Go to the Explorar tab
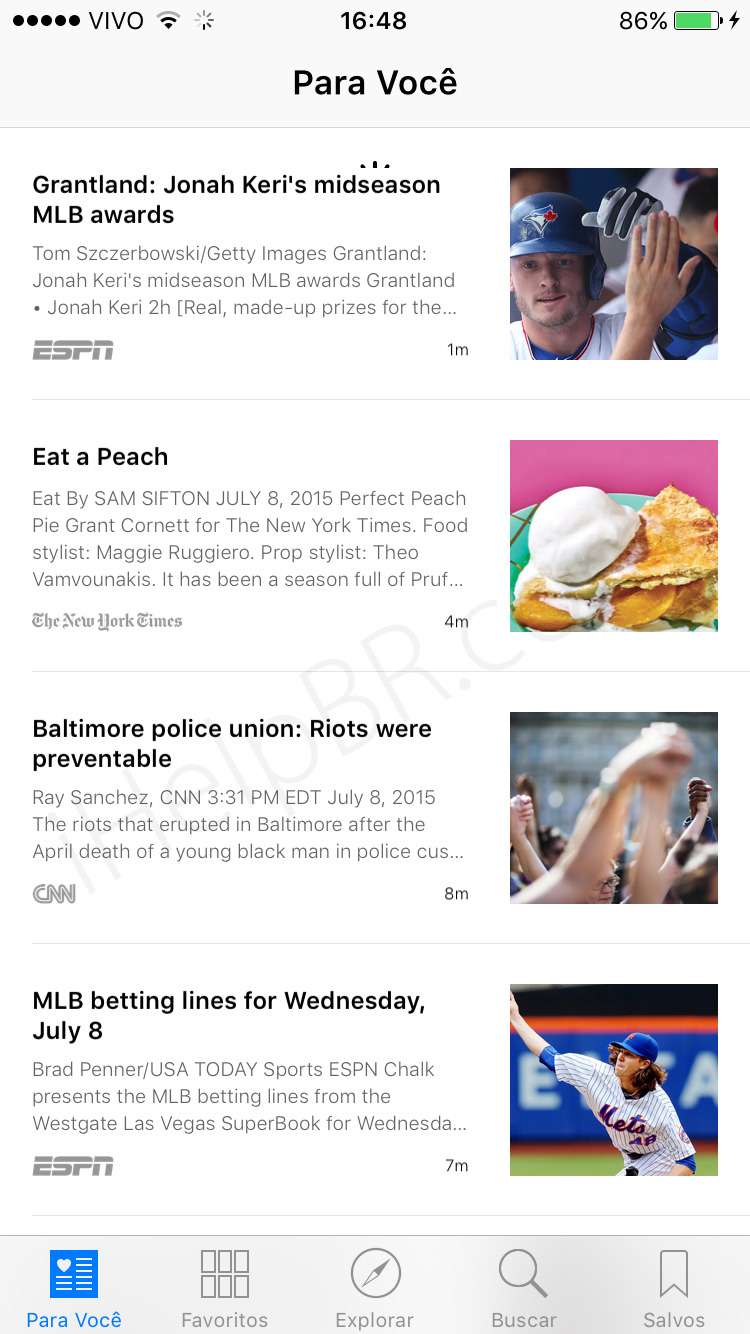Screen dimensions: 750x1334 pyautogui.click(x=375, y=1288)
